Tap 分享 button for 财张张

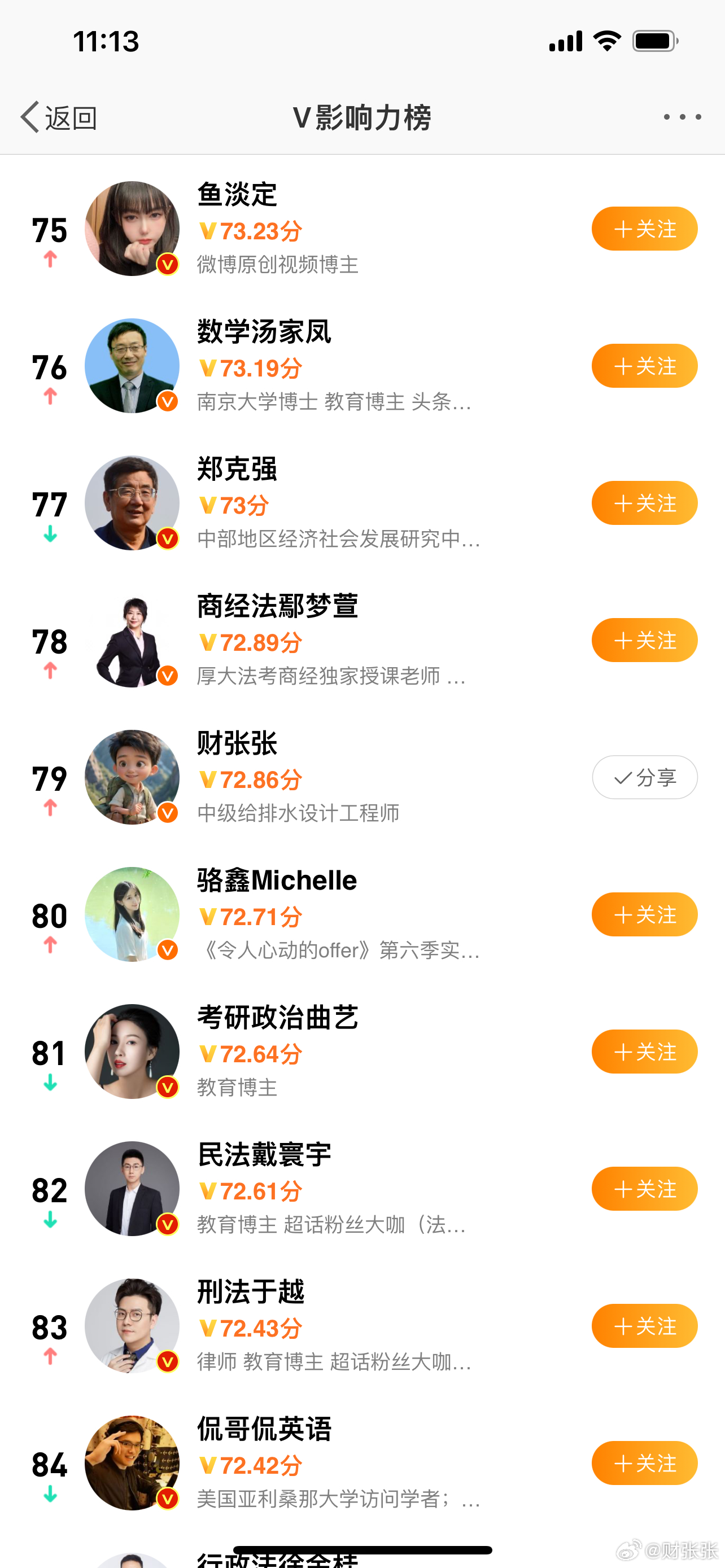[644, 777]
